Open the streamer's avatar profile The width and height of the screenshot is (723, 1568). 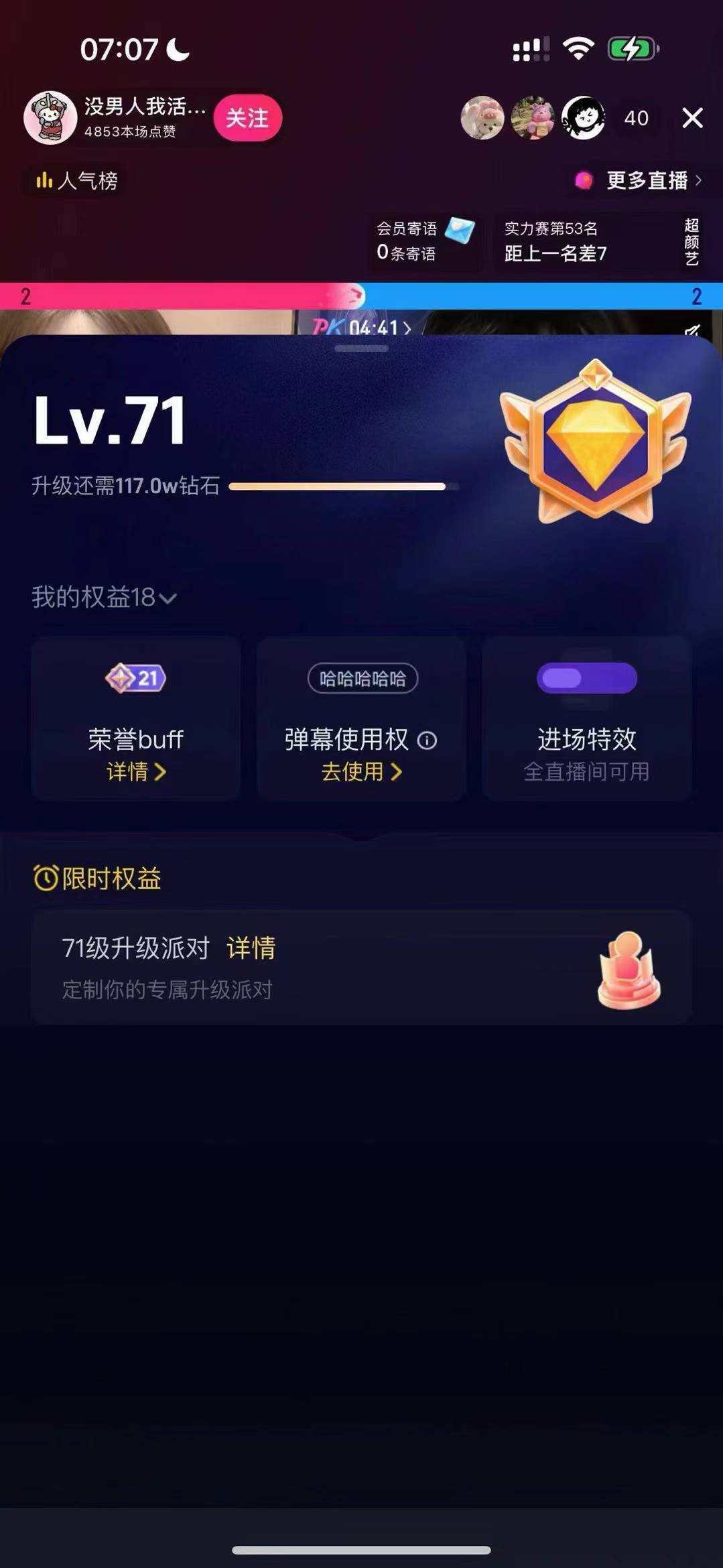(50, 118)
